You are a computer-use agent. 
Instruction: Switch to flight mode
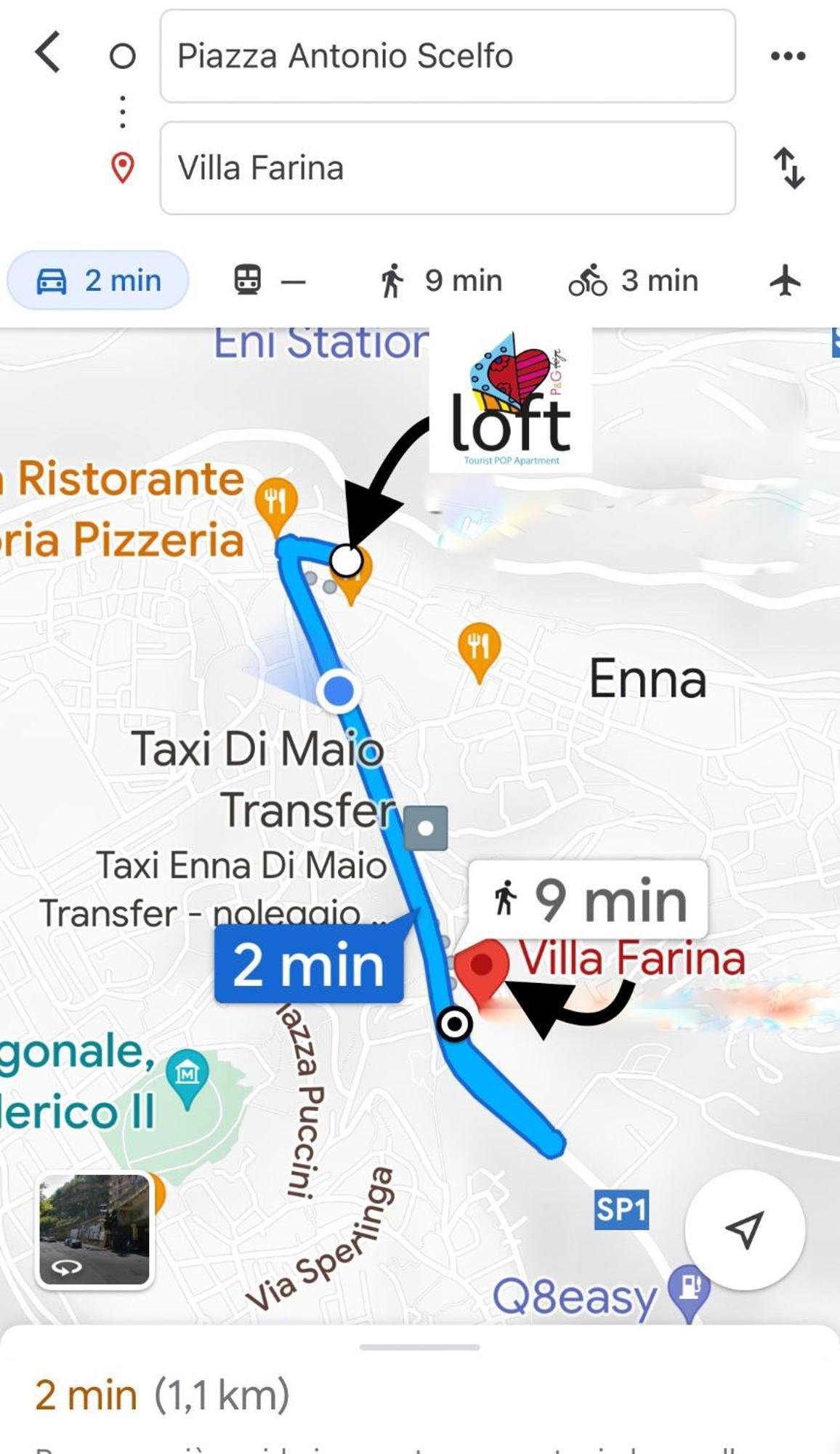click(x=785, y=281)
